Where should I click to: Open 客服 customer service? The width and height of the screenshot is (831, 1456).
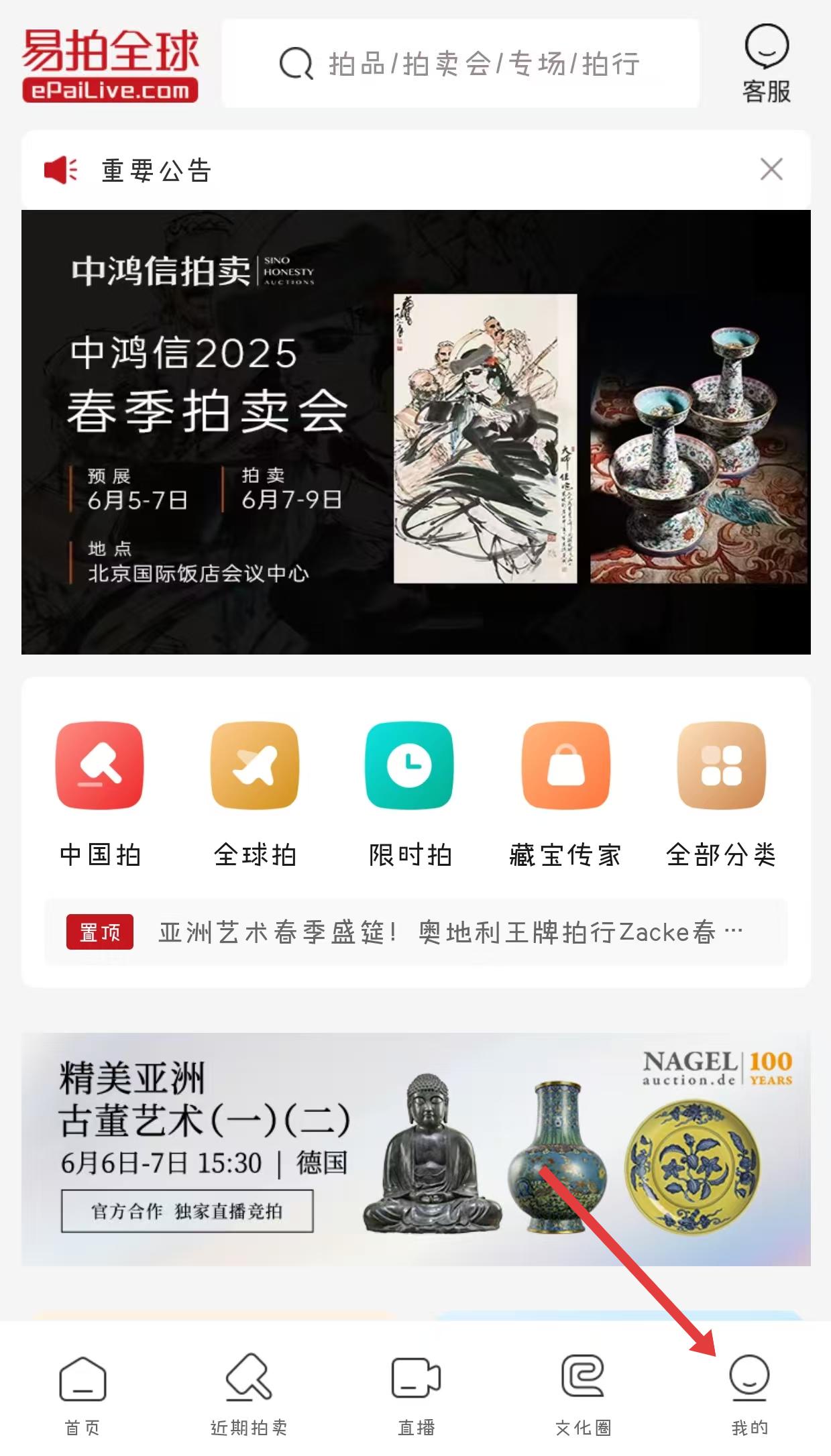coord(766,64)
